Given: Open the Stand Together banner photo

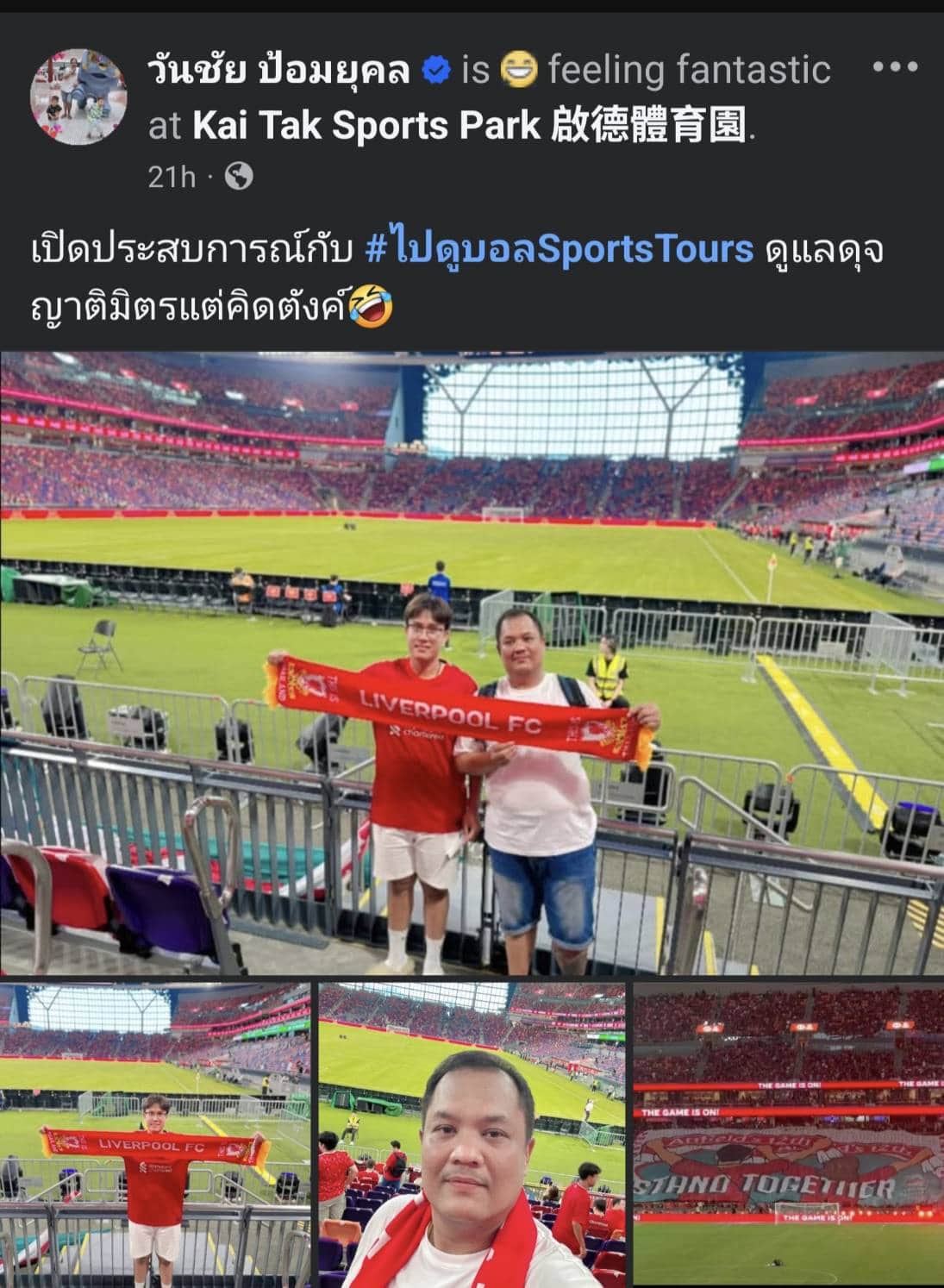Looking at the screenshot, I should pos(788,1135).
